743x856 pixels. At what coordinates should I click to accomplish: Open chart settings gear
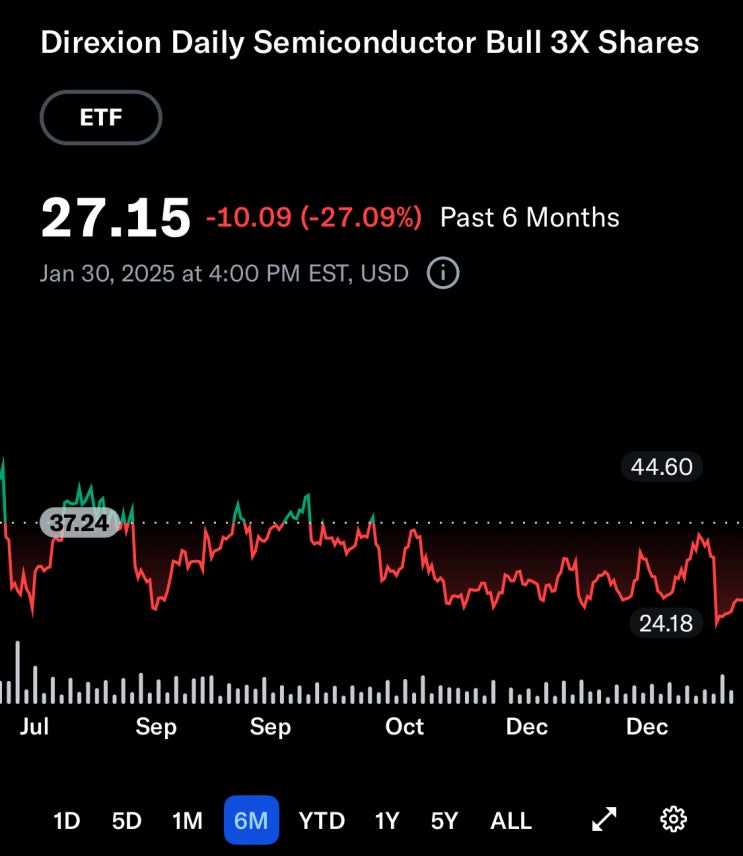[x=674, y=820]
